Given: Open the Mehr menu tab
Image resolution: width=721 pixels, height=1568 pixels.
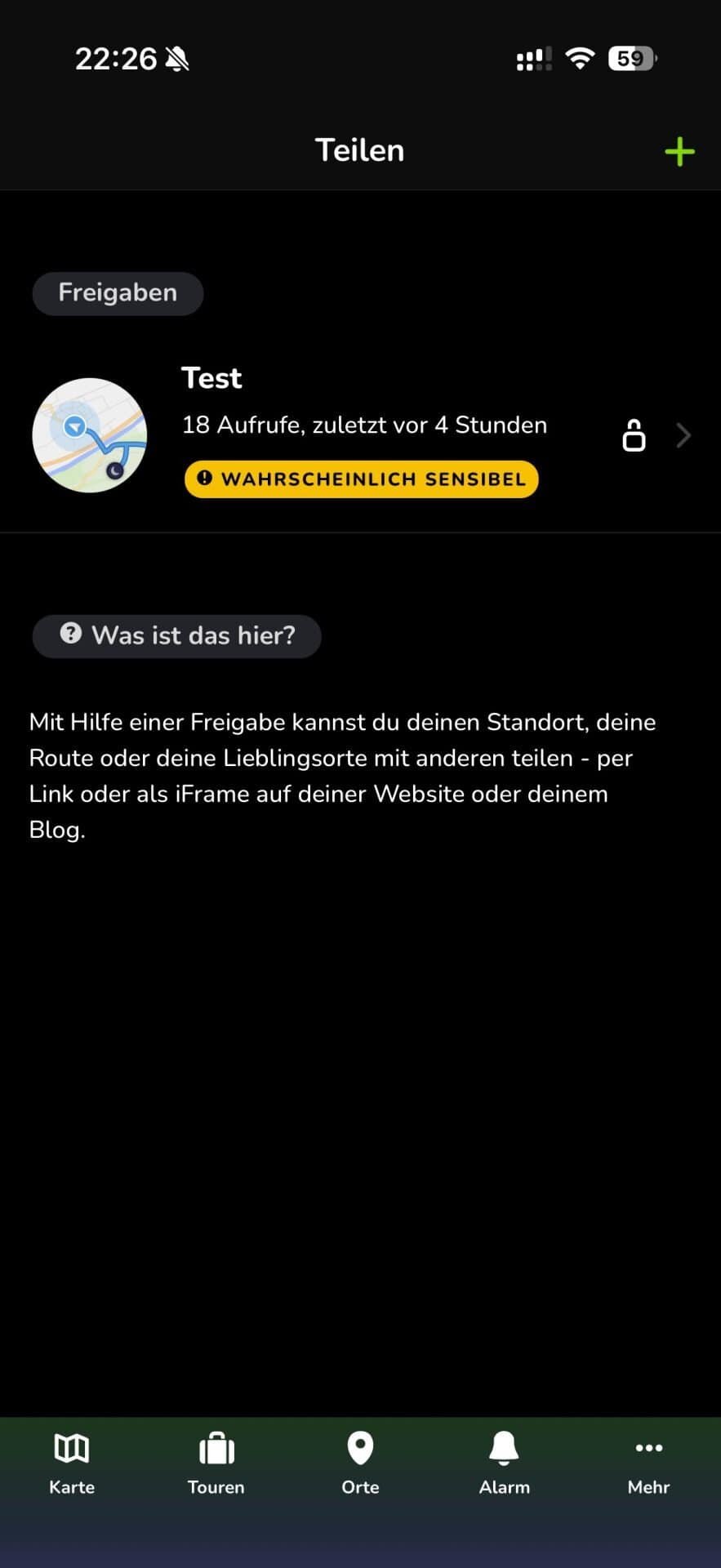Looking at the screenshot, I should [648, 1463].
